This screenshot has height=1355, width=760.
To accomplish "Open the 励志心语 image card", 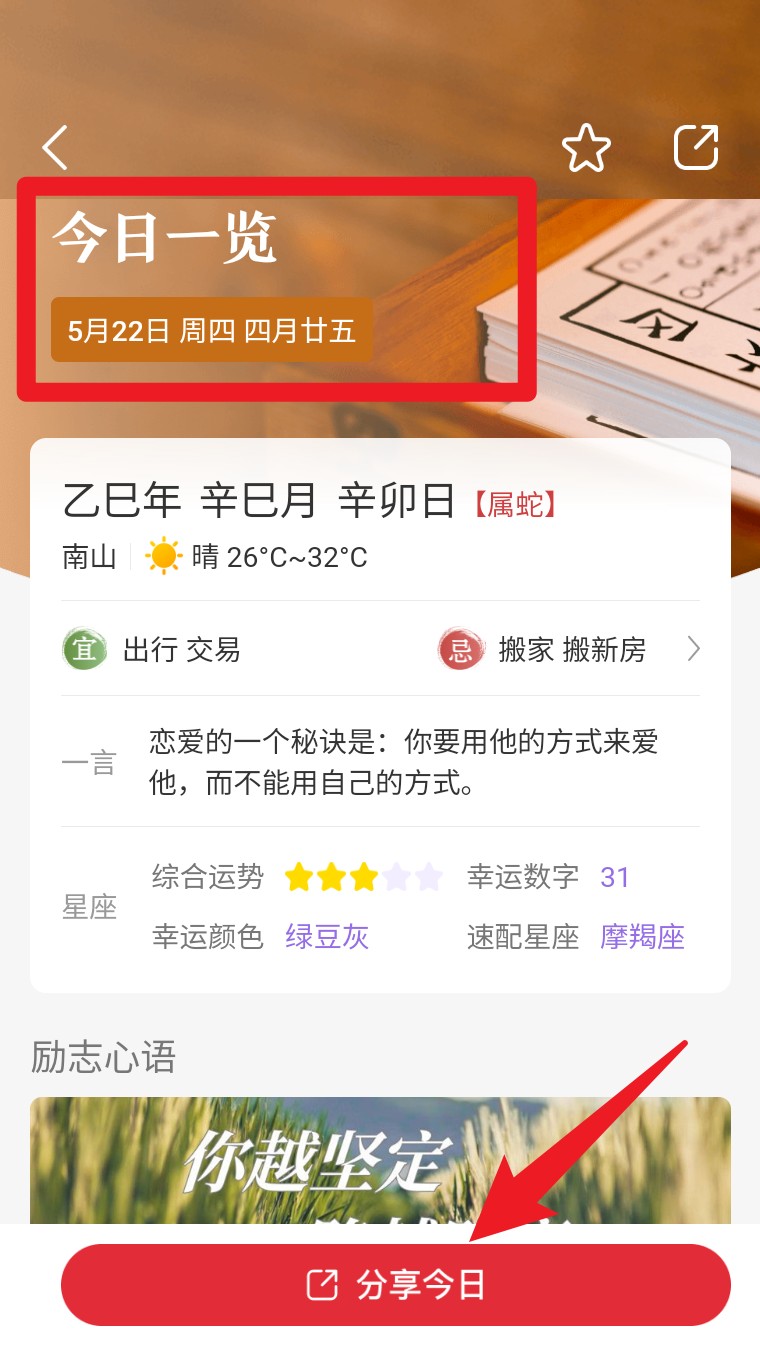I will [x=380, y=1160].
